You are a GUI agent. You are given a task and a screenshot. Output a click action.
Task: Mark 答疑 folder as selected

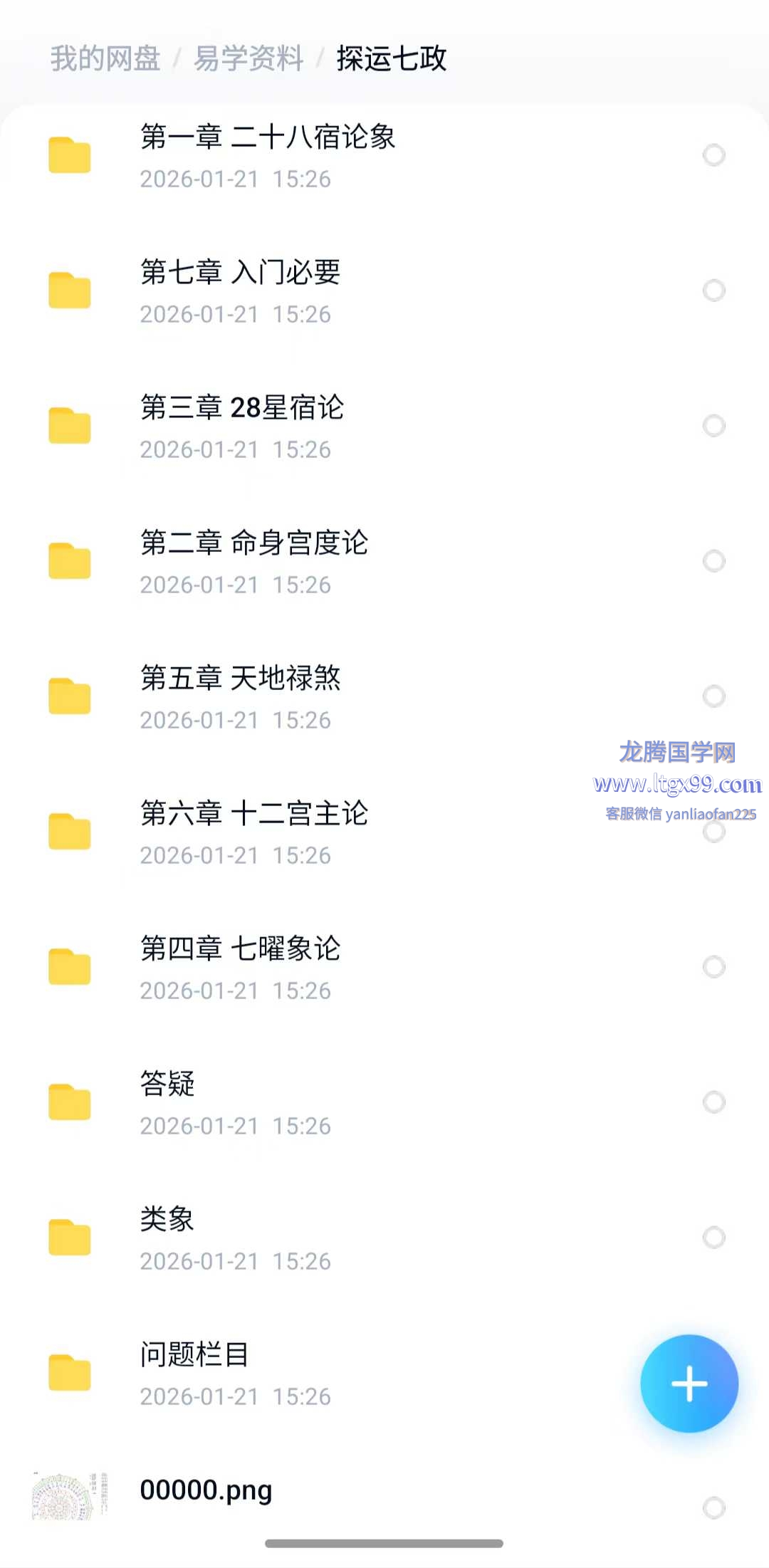[713, 1102]
